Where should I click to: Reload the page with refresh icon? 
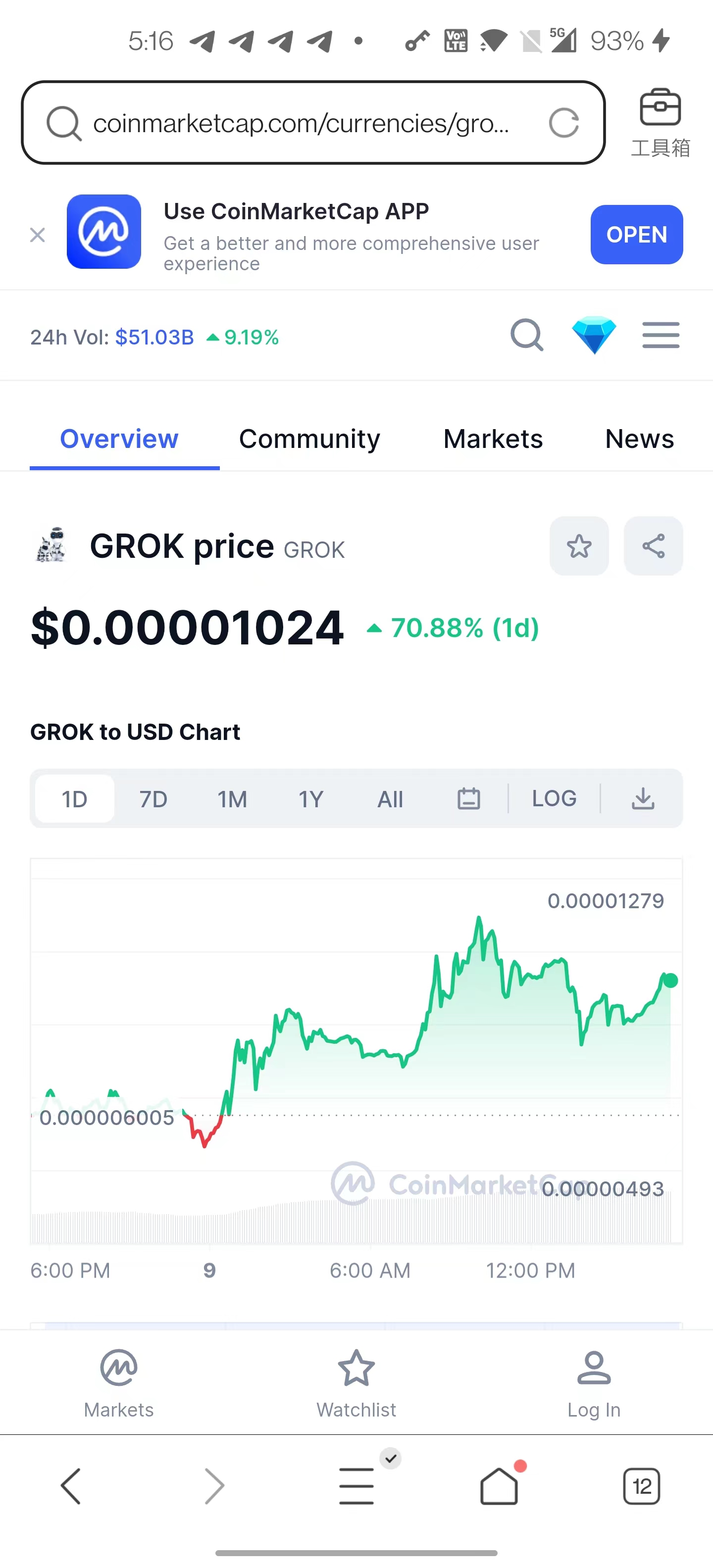coord(563,124)
